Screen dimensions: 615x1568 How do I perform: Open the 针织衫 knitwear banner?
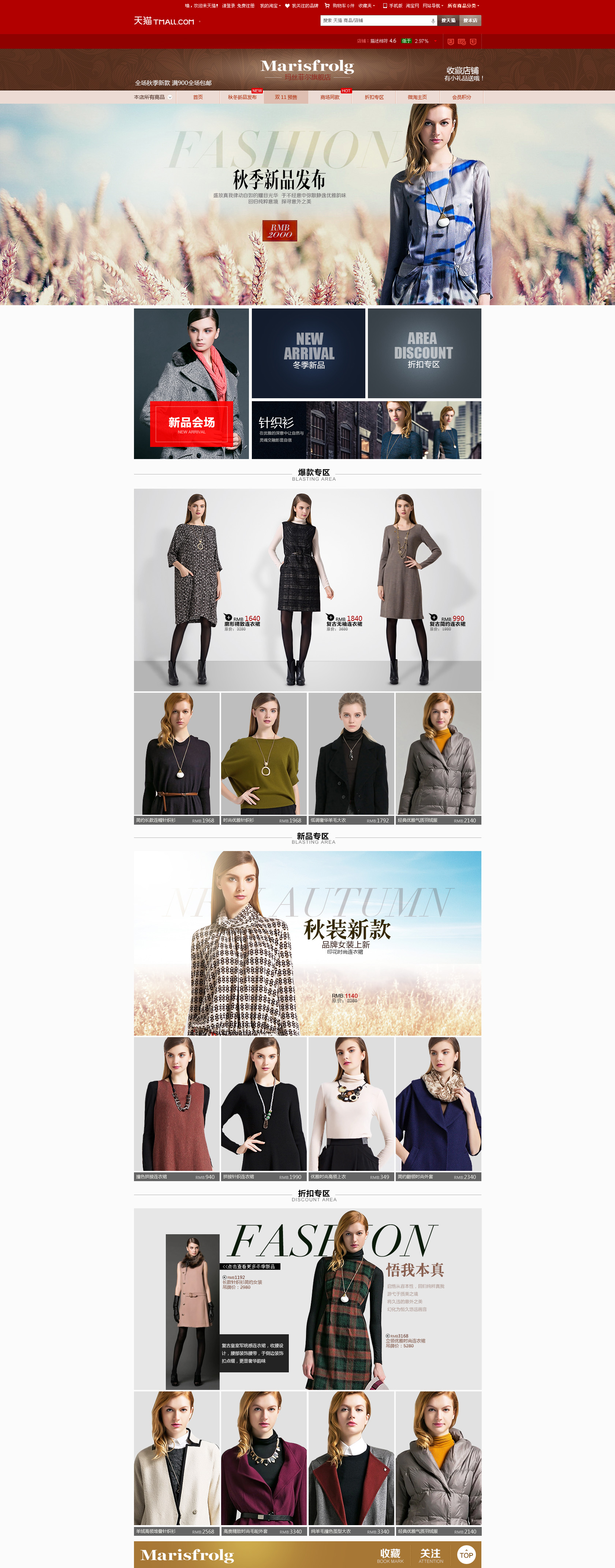point(366,430)
